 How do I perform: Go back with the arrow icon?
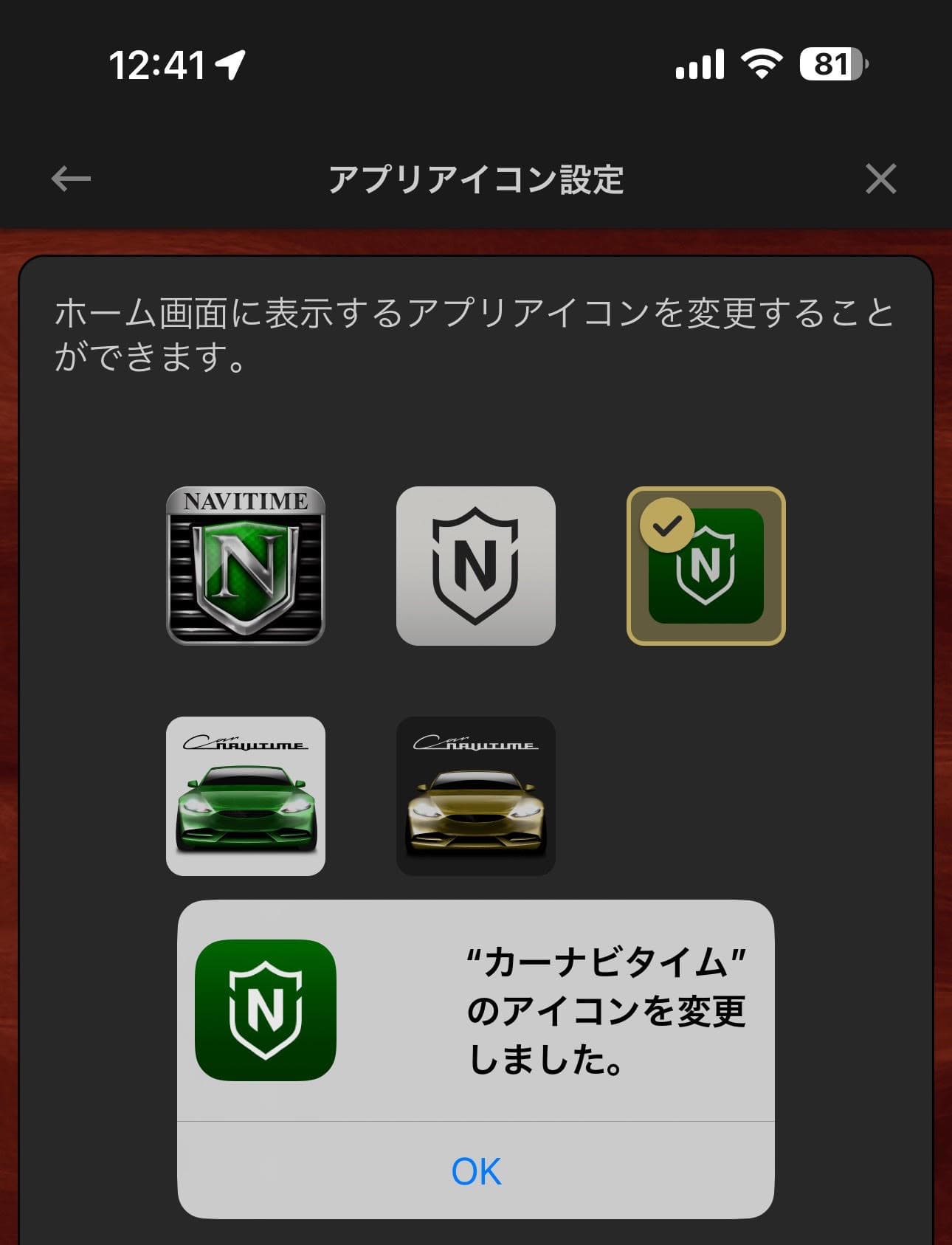click(71, 179)
